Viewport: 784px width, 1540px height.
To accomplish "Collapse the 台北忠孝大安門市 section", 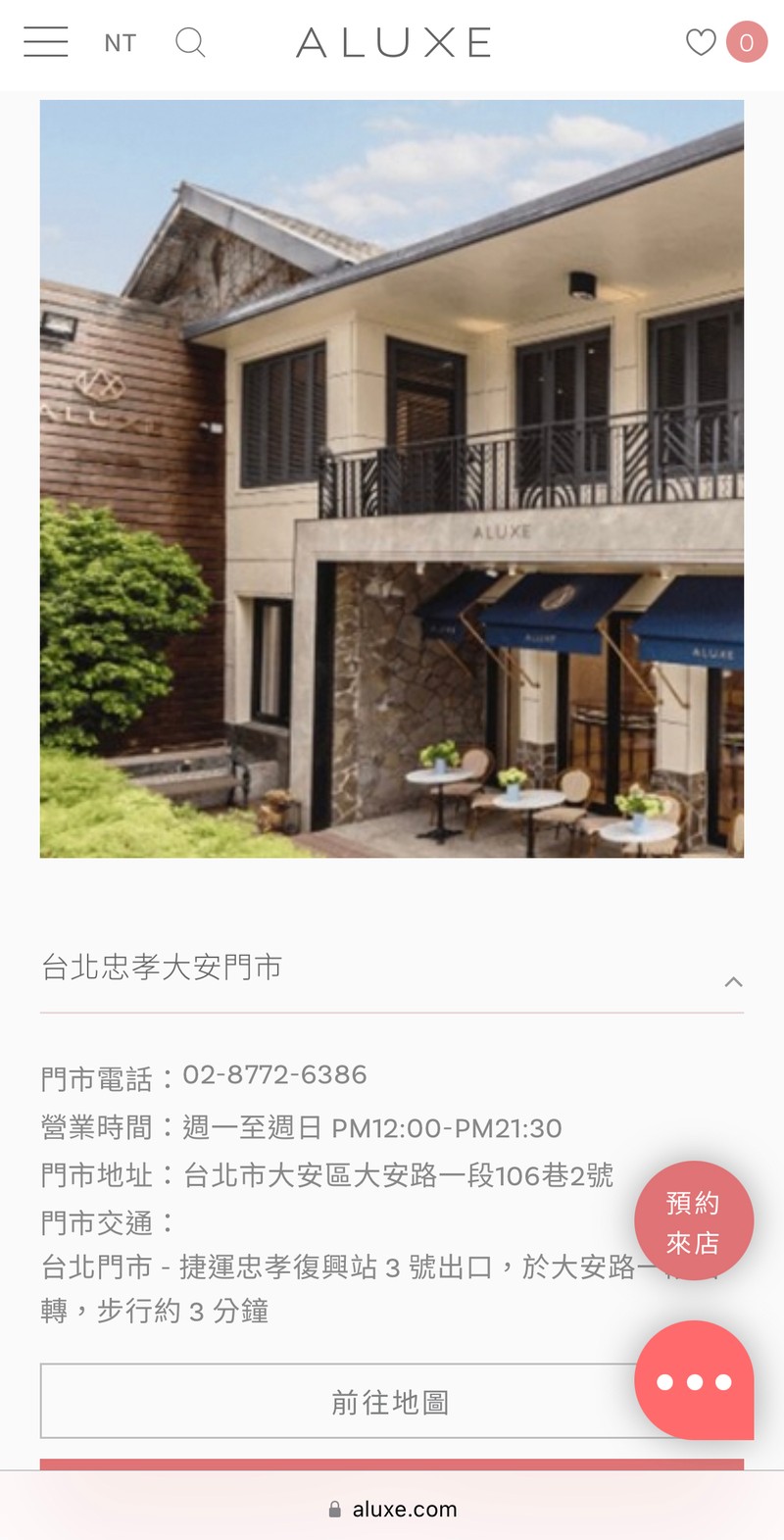I will coord(733,981).
